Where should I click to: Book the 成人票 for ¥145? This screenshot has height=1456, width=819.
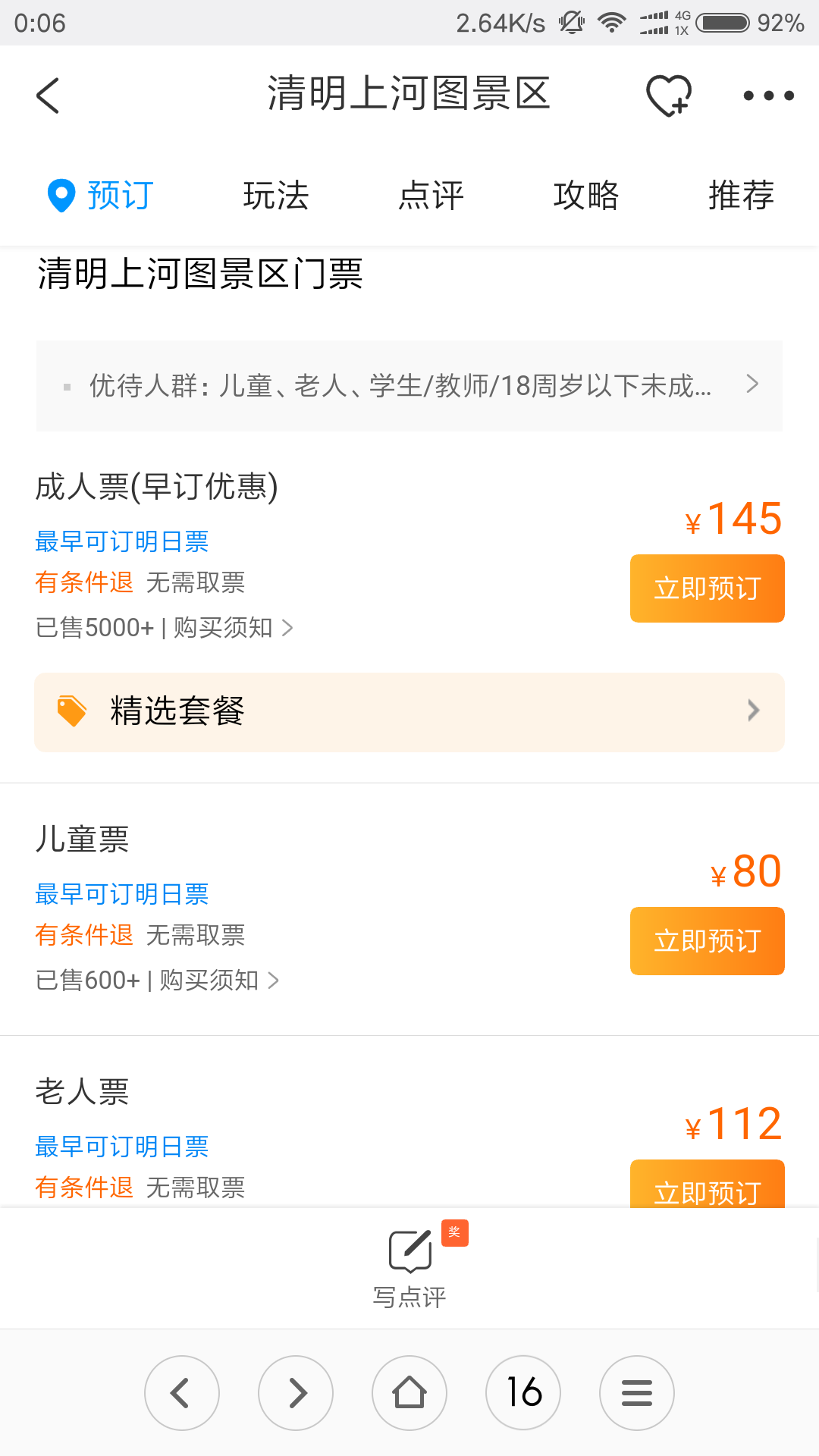pyautogui.click(x=708, y=588)
